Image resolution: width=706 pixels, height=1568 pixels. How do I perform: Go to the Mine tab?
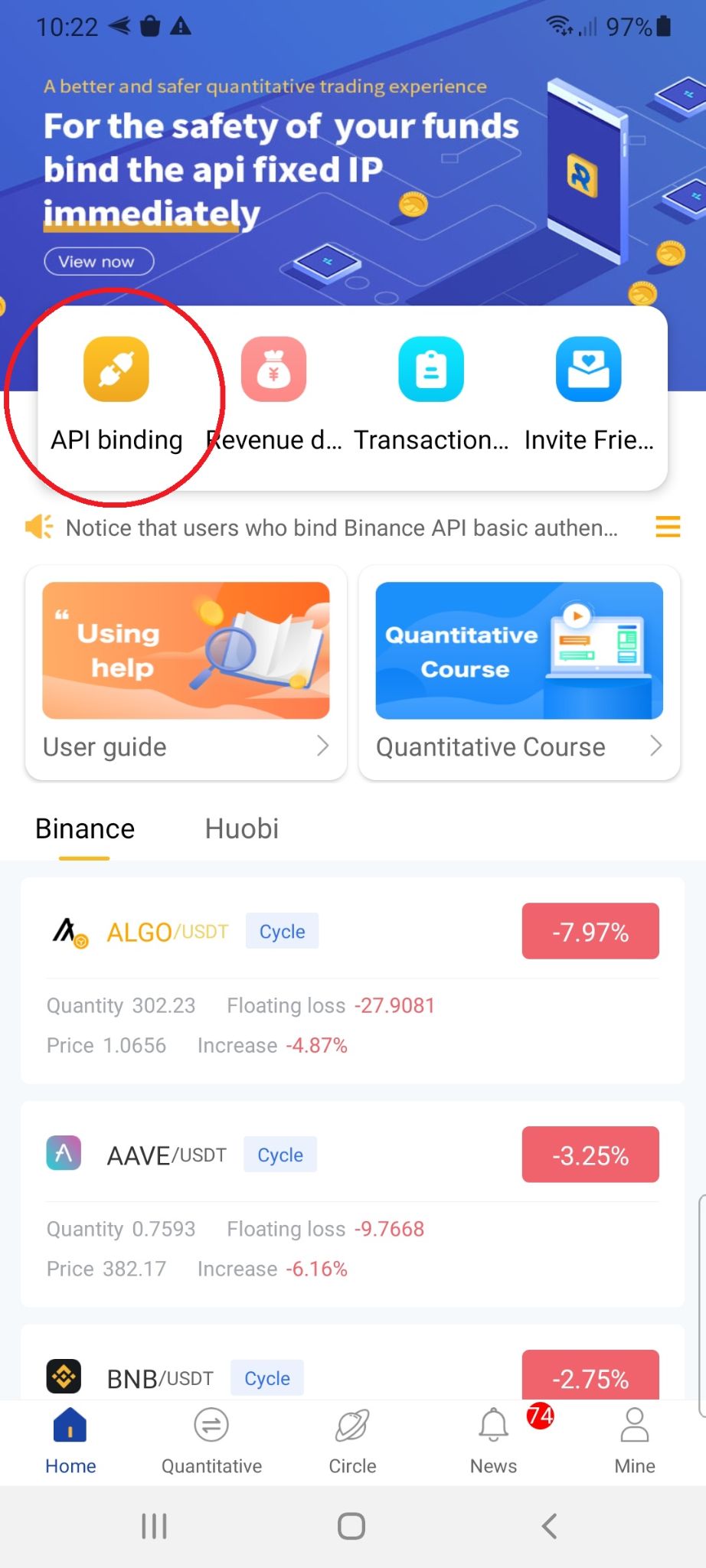[x=635, y=1441]
